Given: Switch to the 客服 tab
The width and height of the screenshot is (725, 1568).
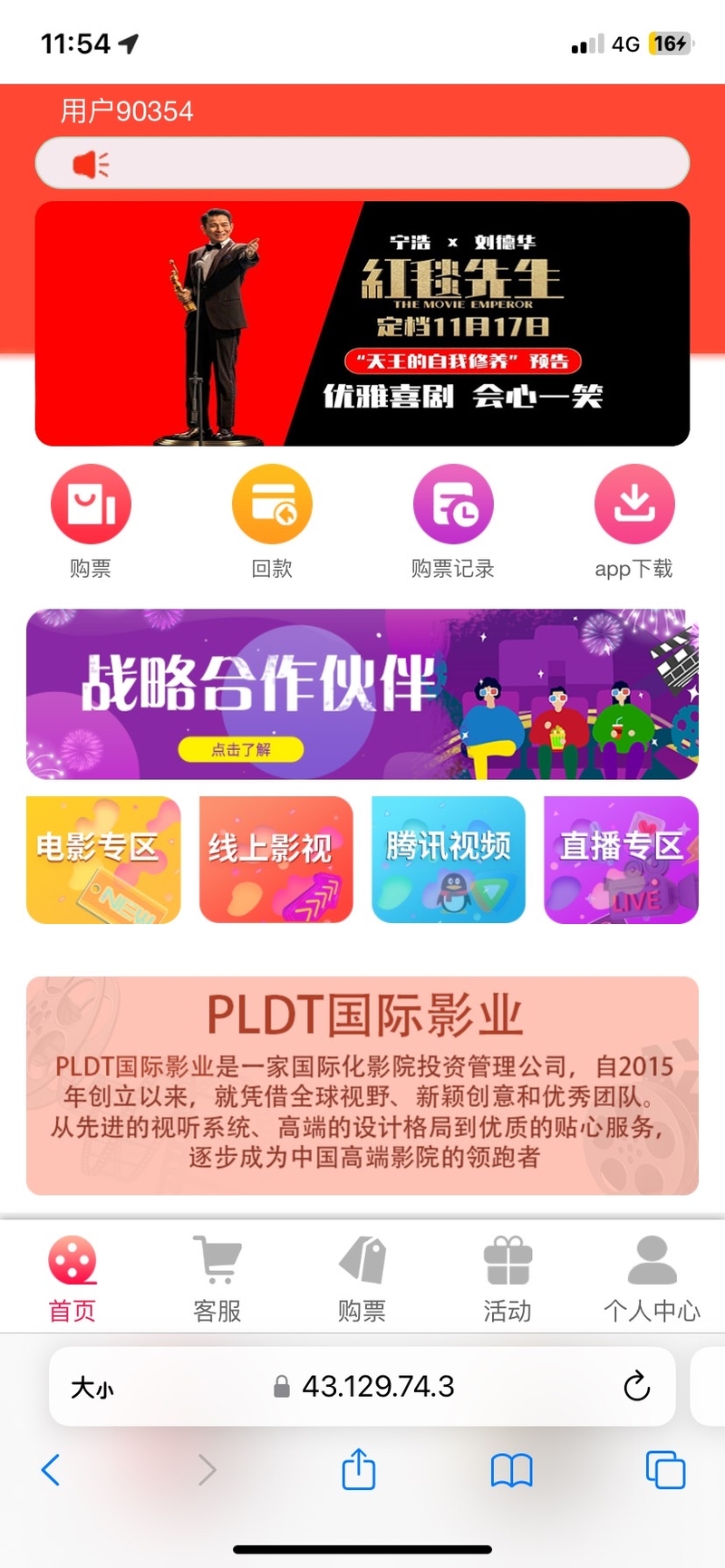Looking at the screenshot, I should click(217, 1278).
